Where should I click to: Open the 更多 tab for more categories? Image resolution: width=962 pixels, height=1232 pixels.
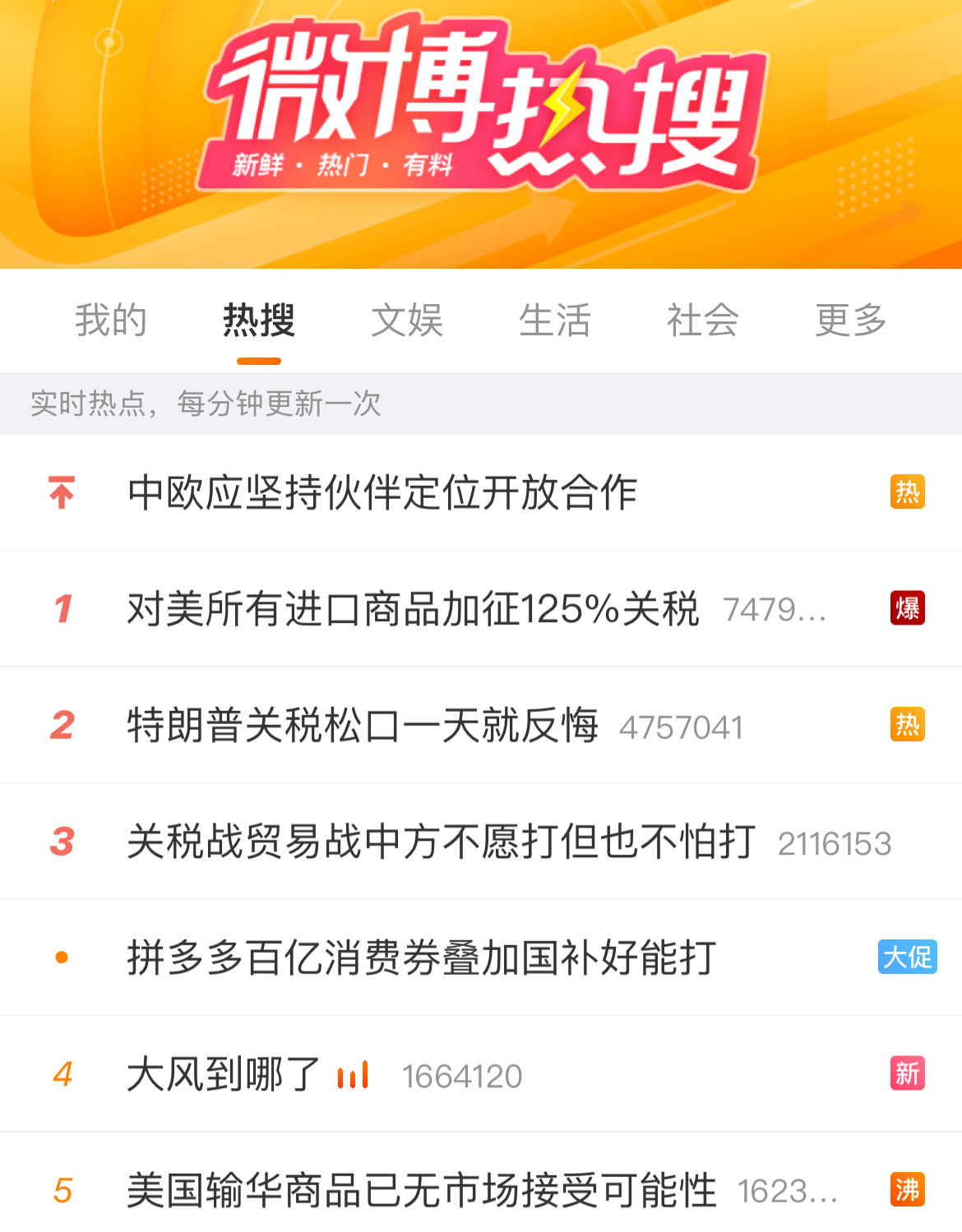coord(851,321)
